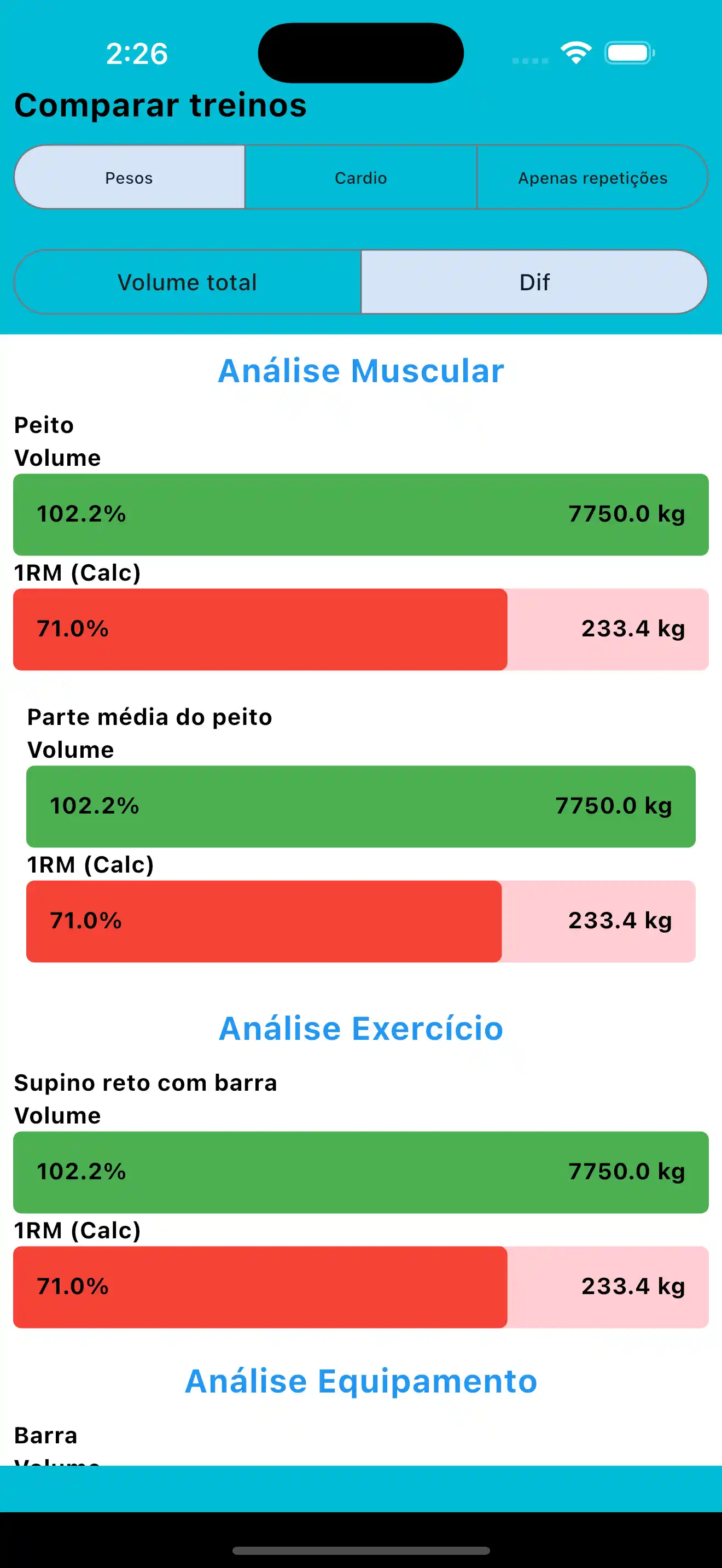722x1568 pixels.
Task: Tap the Análise Muscular heading
Action: tap(361, 370)
